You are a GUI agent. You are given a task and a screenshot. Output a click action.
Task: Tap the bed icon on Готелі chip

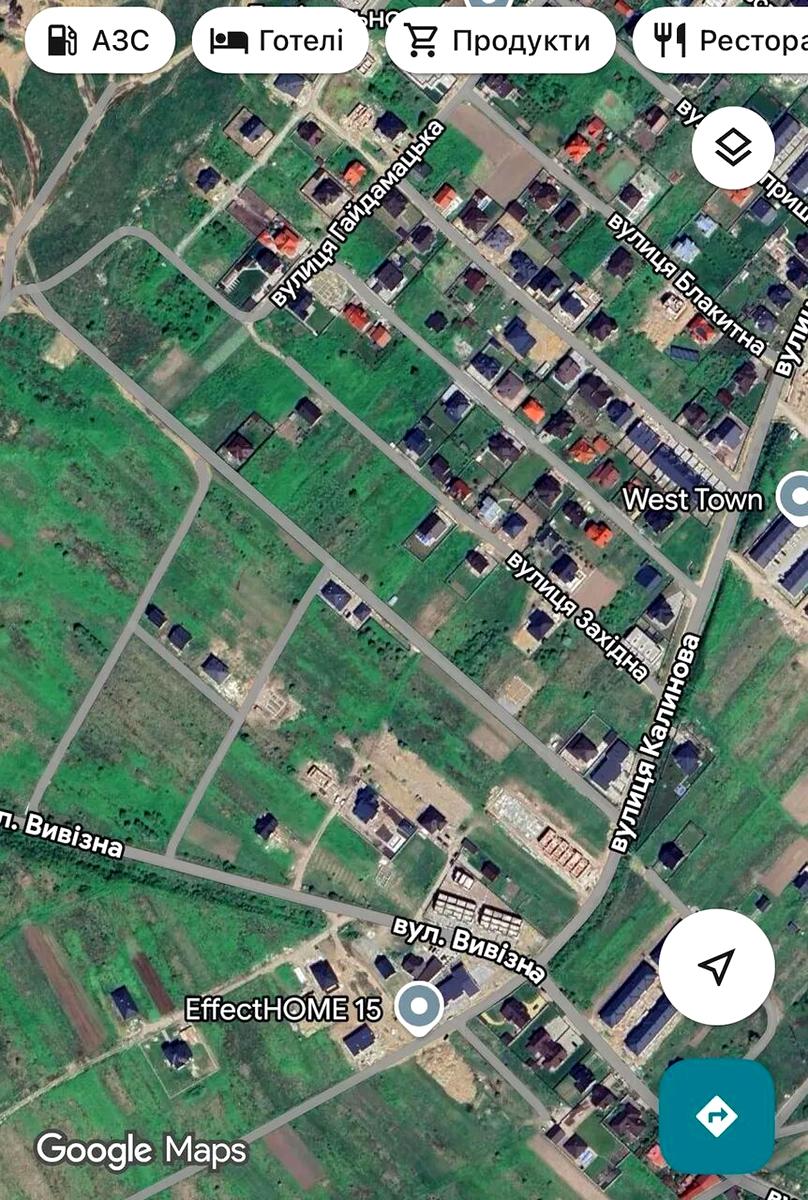(231, 40)
